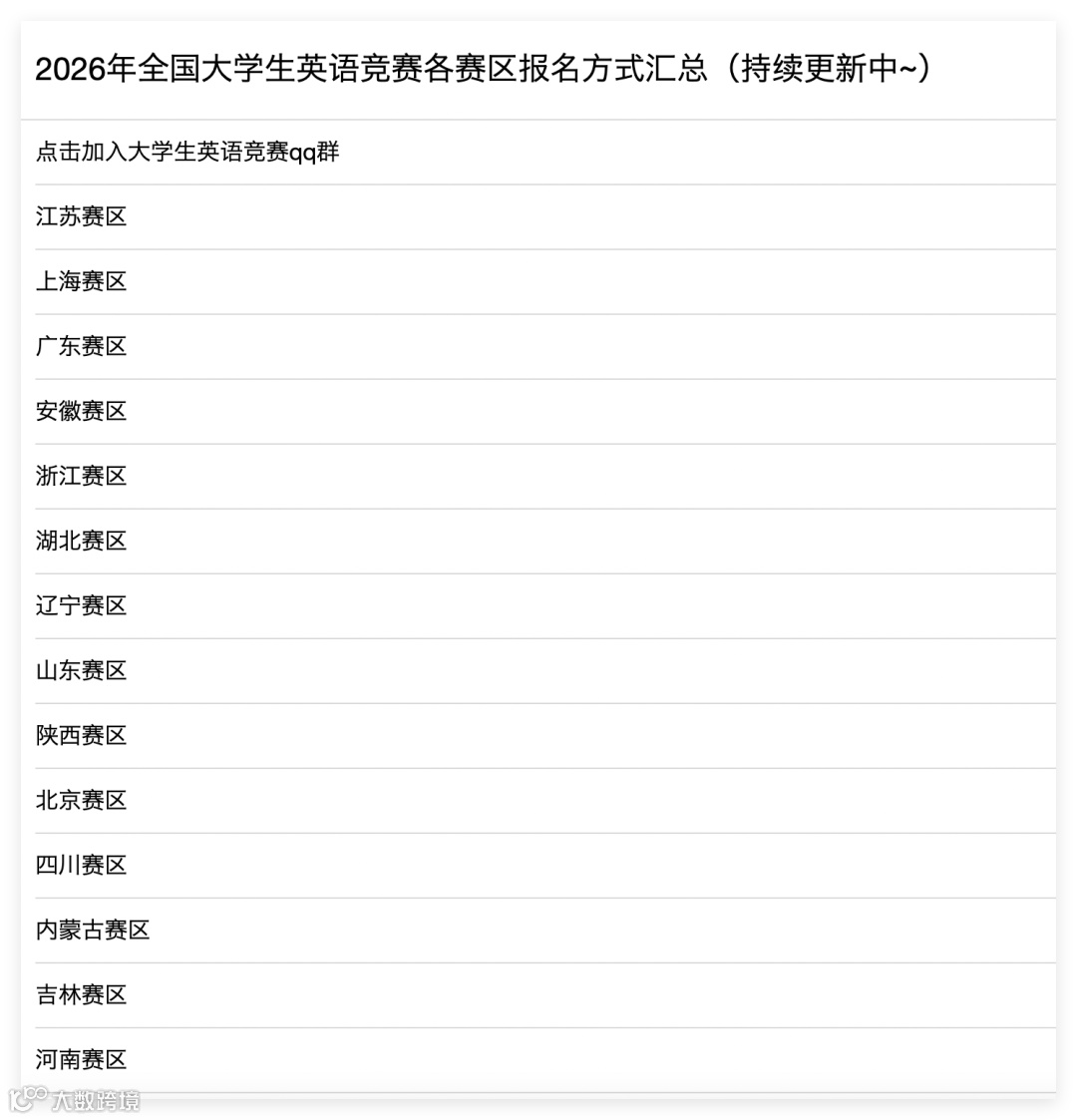Click the 大数跨境 watermark logo
Image resolution: width=1077 pixels, height=1120 pixels.
coord(75,1100)
